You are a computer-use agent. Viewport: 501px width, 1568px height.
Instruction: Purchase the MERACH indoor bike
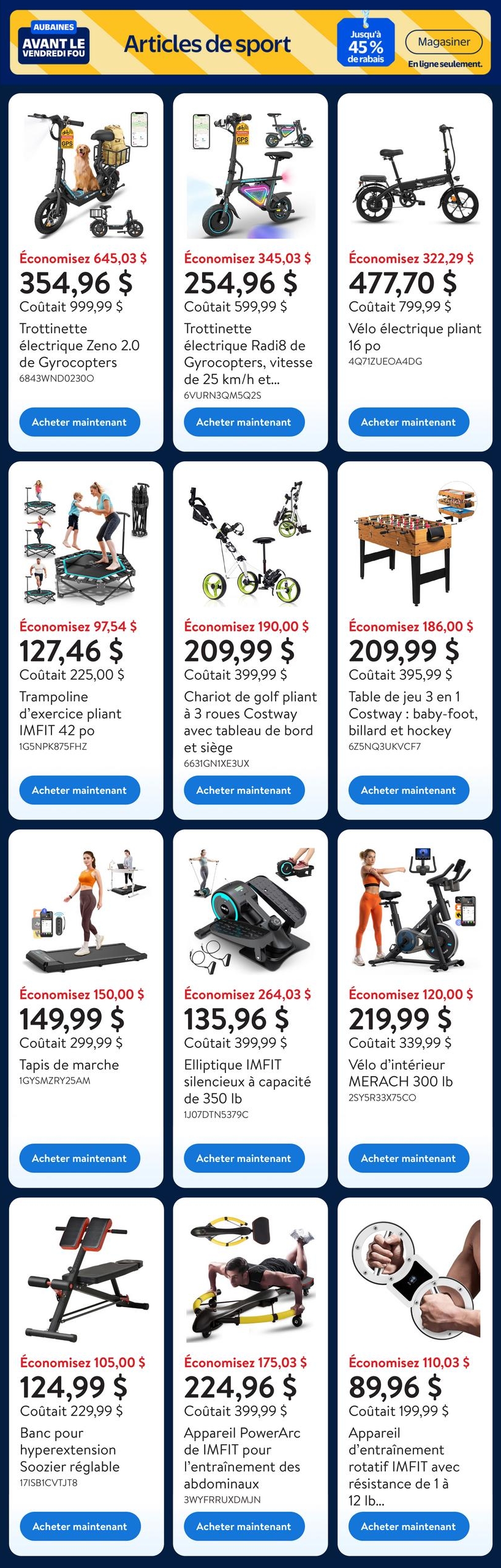point(409,1158)
